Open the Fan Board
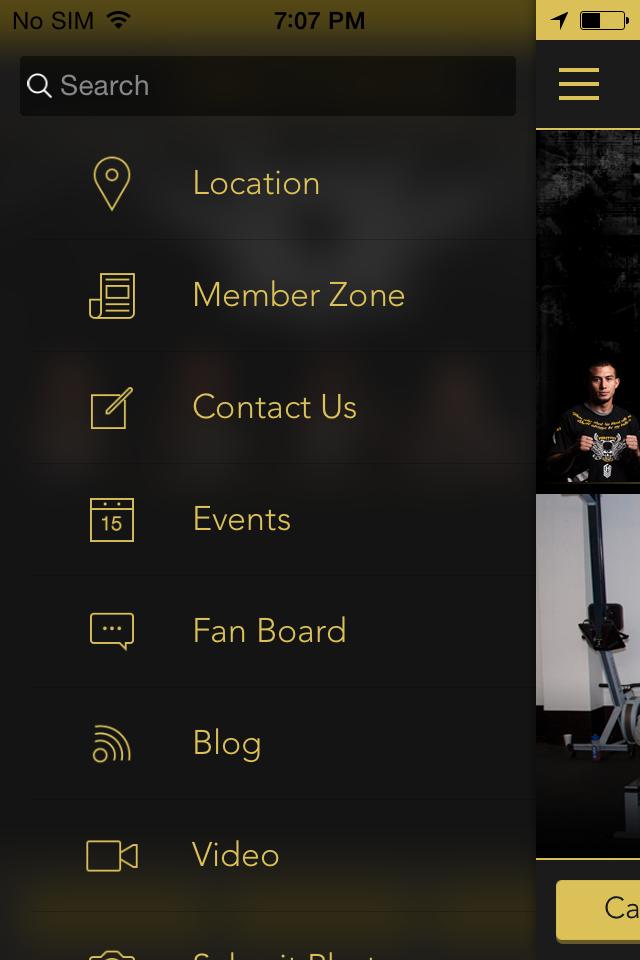This screenshot has height=960, width=640. pos(269,632)
